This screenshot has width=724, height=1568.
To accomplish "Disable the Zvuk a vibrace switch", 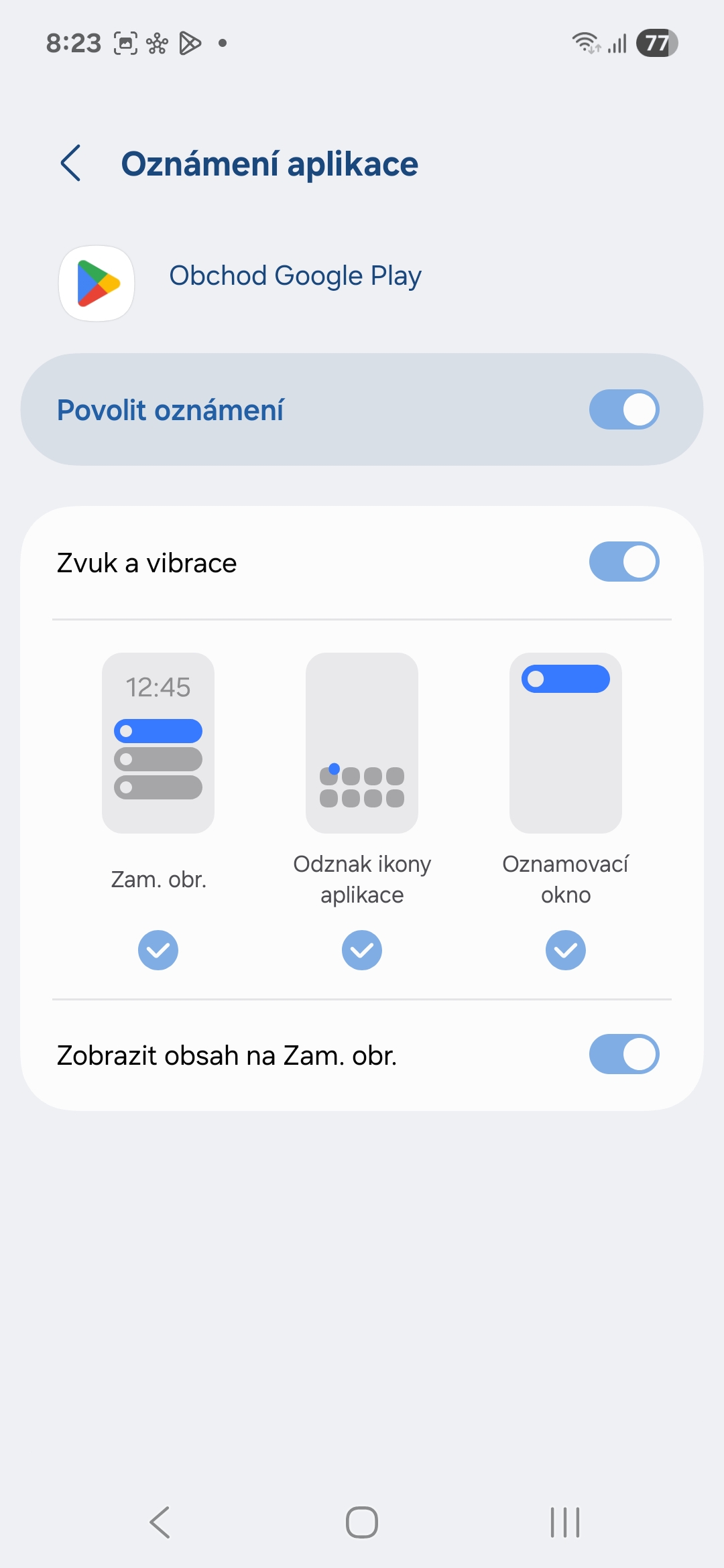I will click(624, 562).
